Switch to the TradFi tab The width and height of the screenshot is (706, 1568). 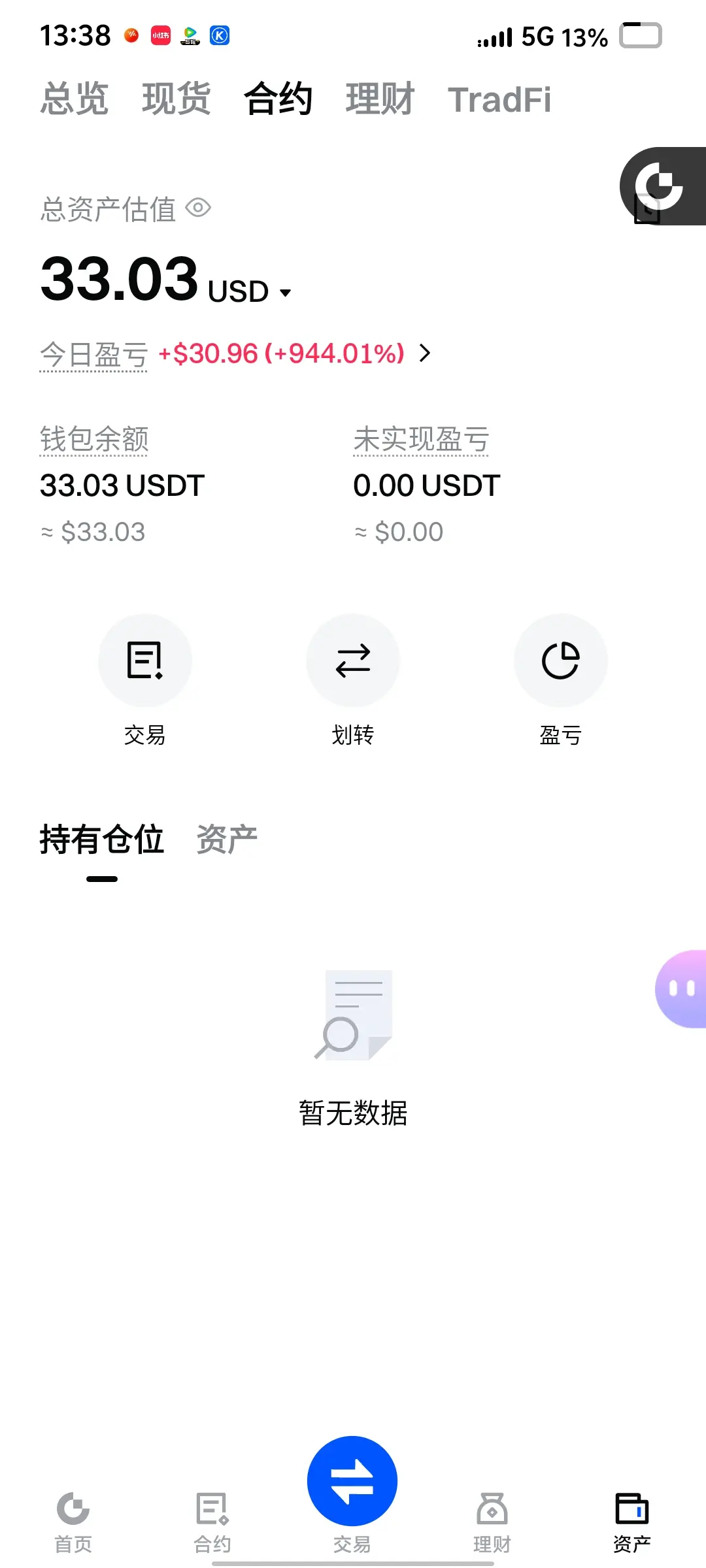(499, 100)
